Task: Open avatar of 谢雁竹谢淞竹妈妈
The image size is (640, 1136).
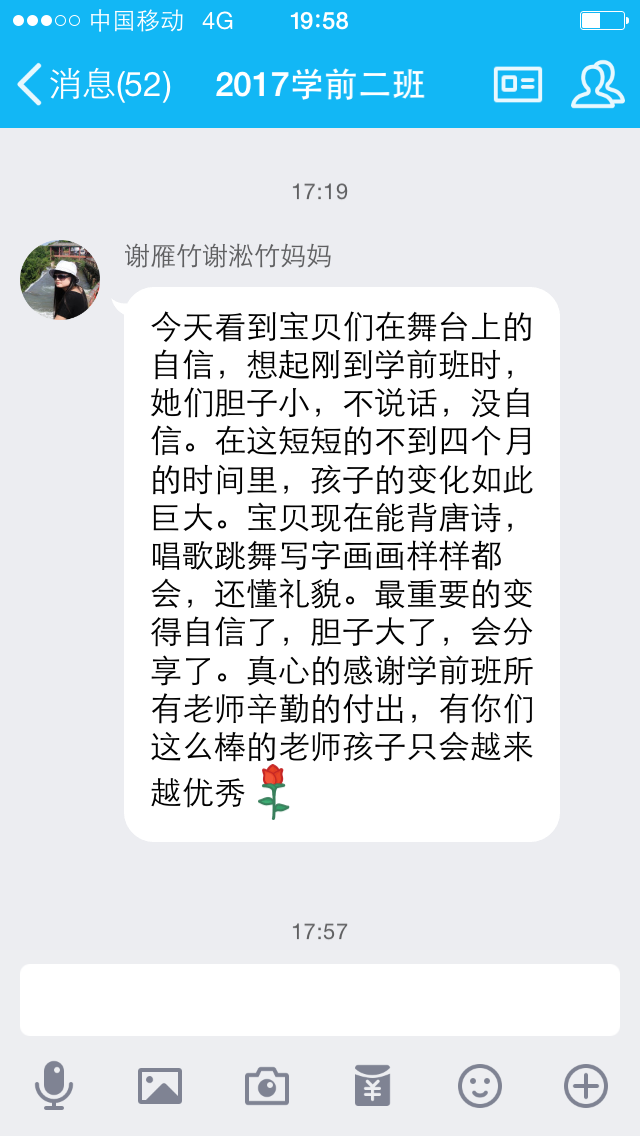Action: pyautogui.click(x=60, y=280)
